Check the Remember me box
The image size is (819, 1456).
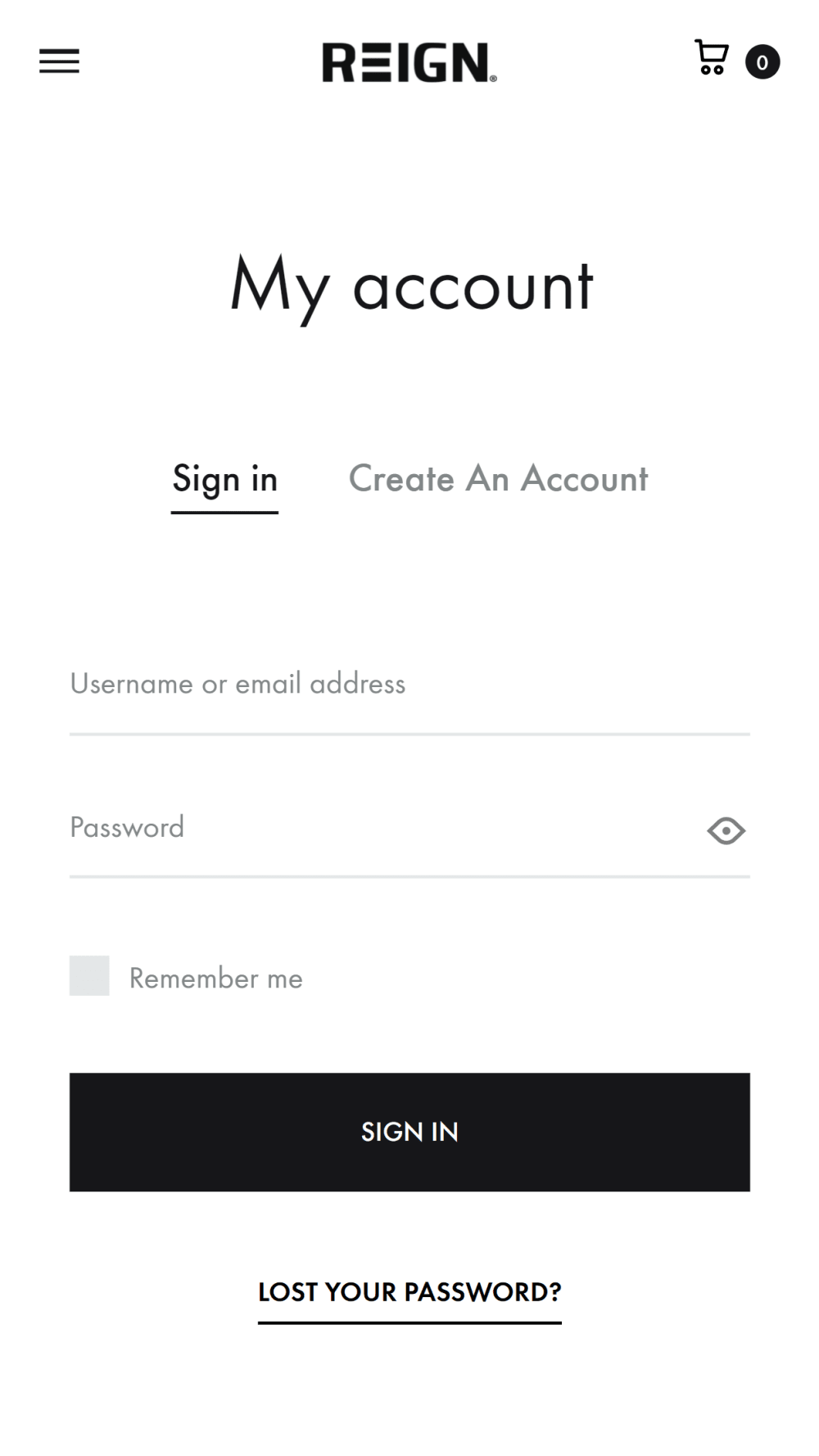click(89, 976)
